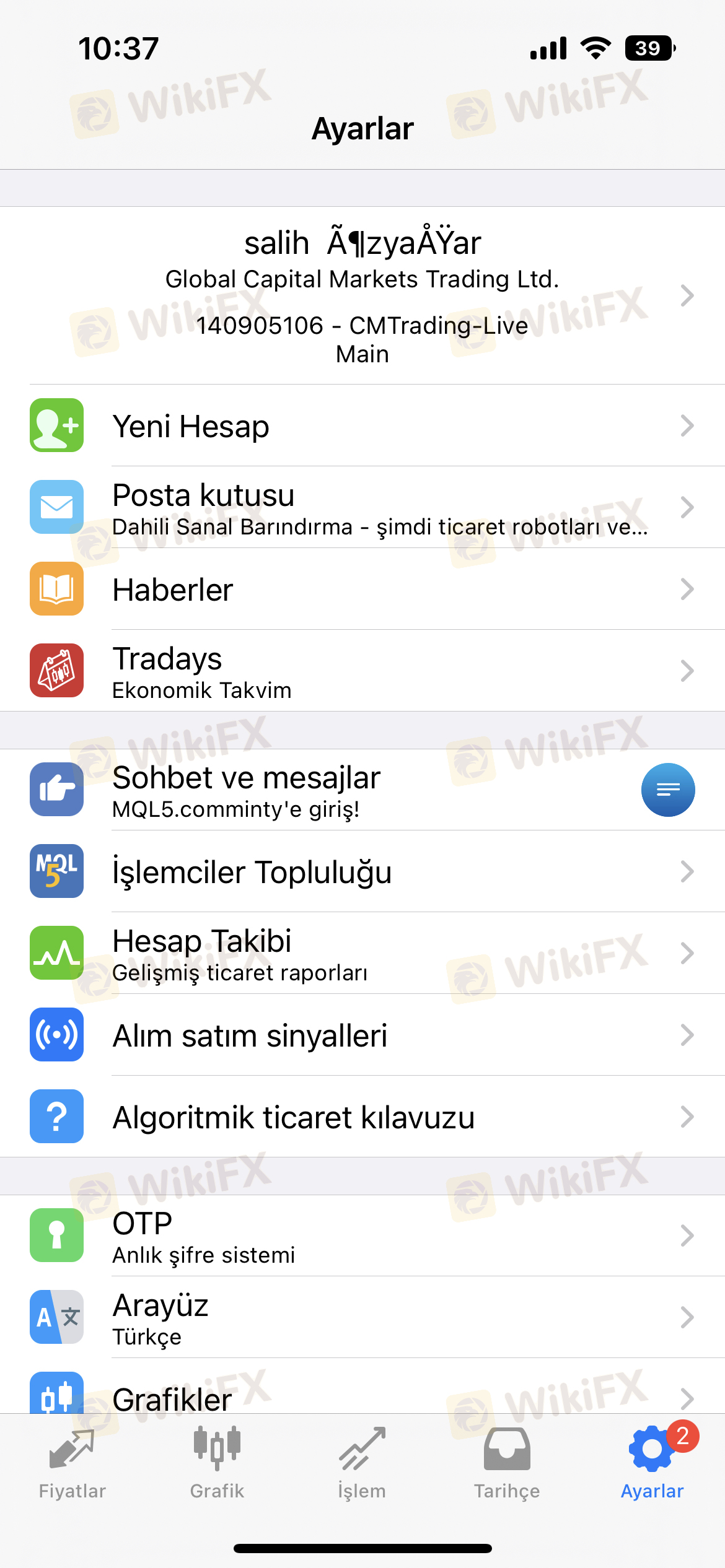Open Yeni Hesap to add account

[362, 425]
